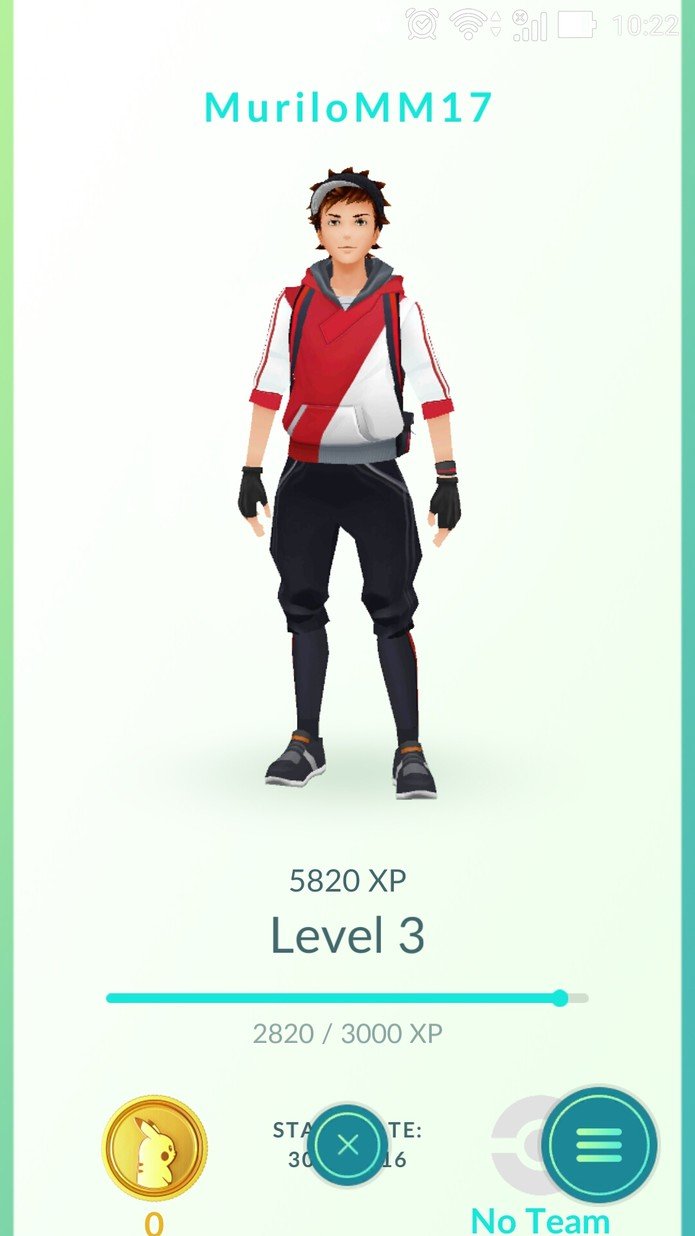
Task: Tap the gold Pikachu coin icon
Action: click(x=154, y=1148)
